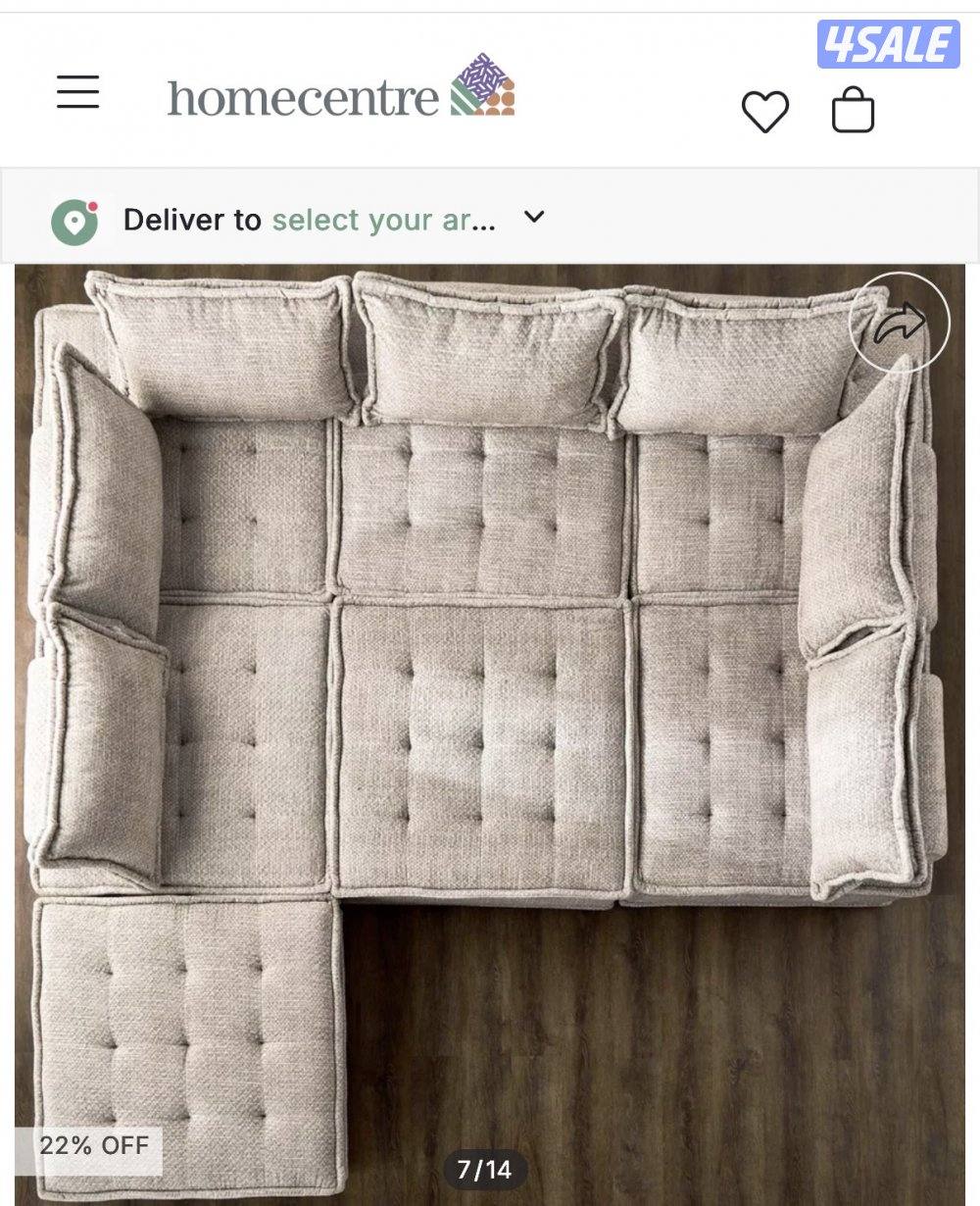This screenshot has width=980, height=1206.
Task: Expand the Deliver to area selector
Action: 533,218
